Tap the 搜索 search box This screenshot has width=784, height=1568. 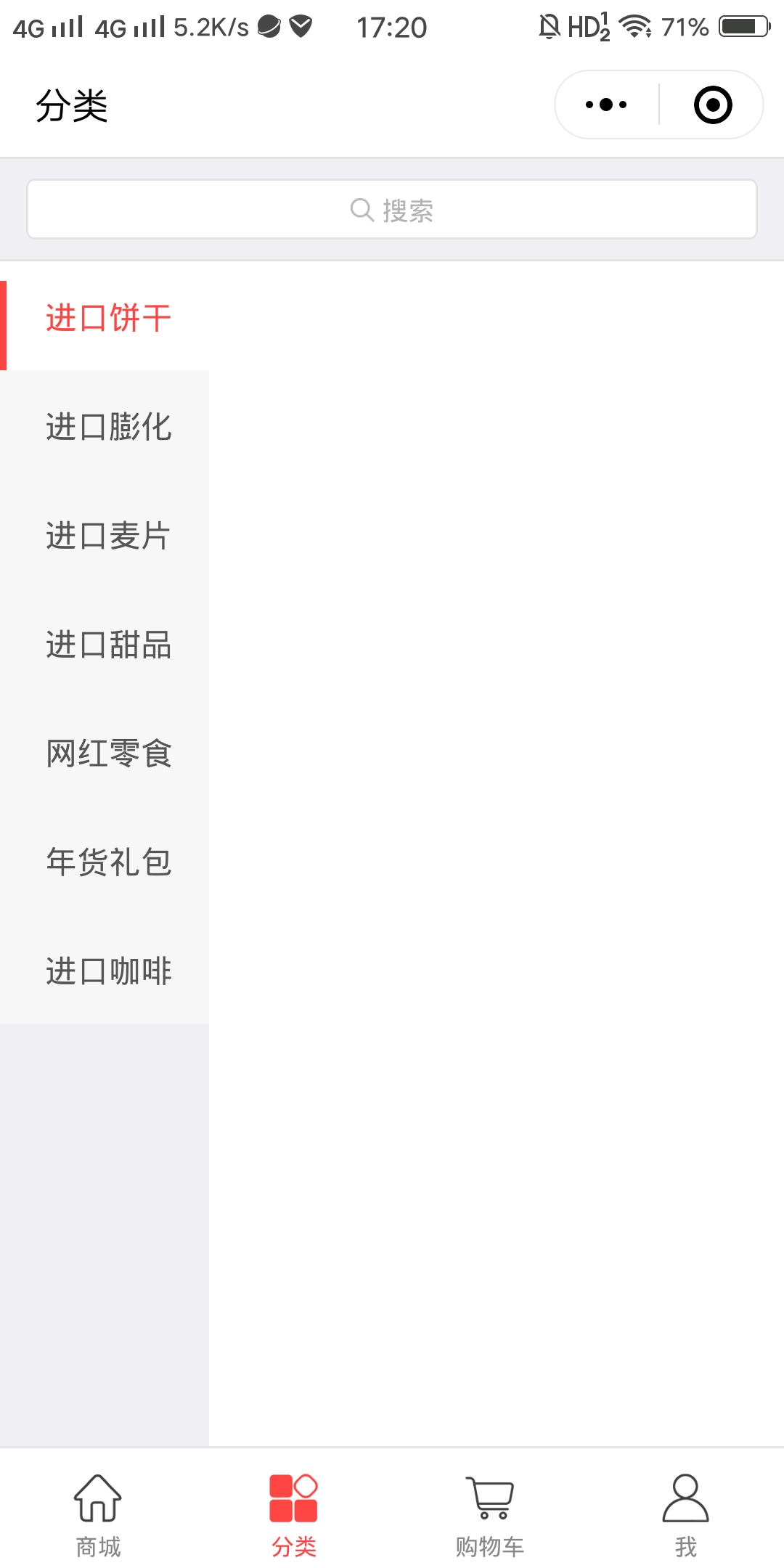click(x=392, y=210)
